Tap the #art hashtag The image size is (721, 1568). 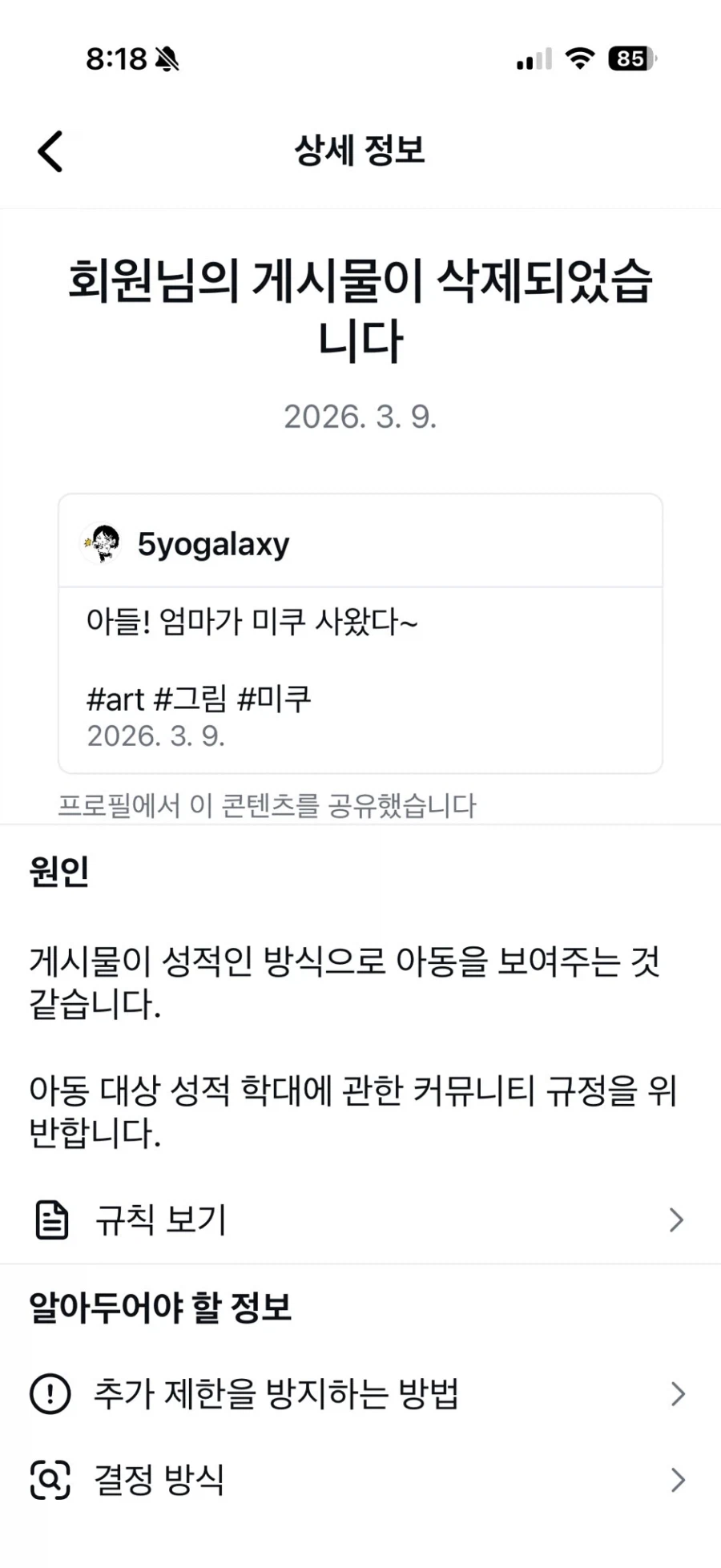click(115, 698)
